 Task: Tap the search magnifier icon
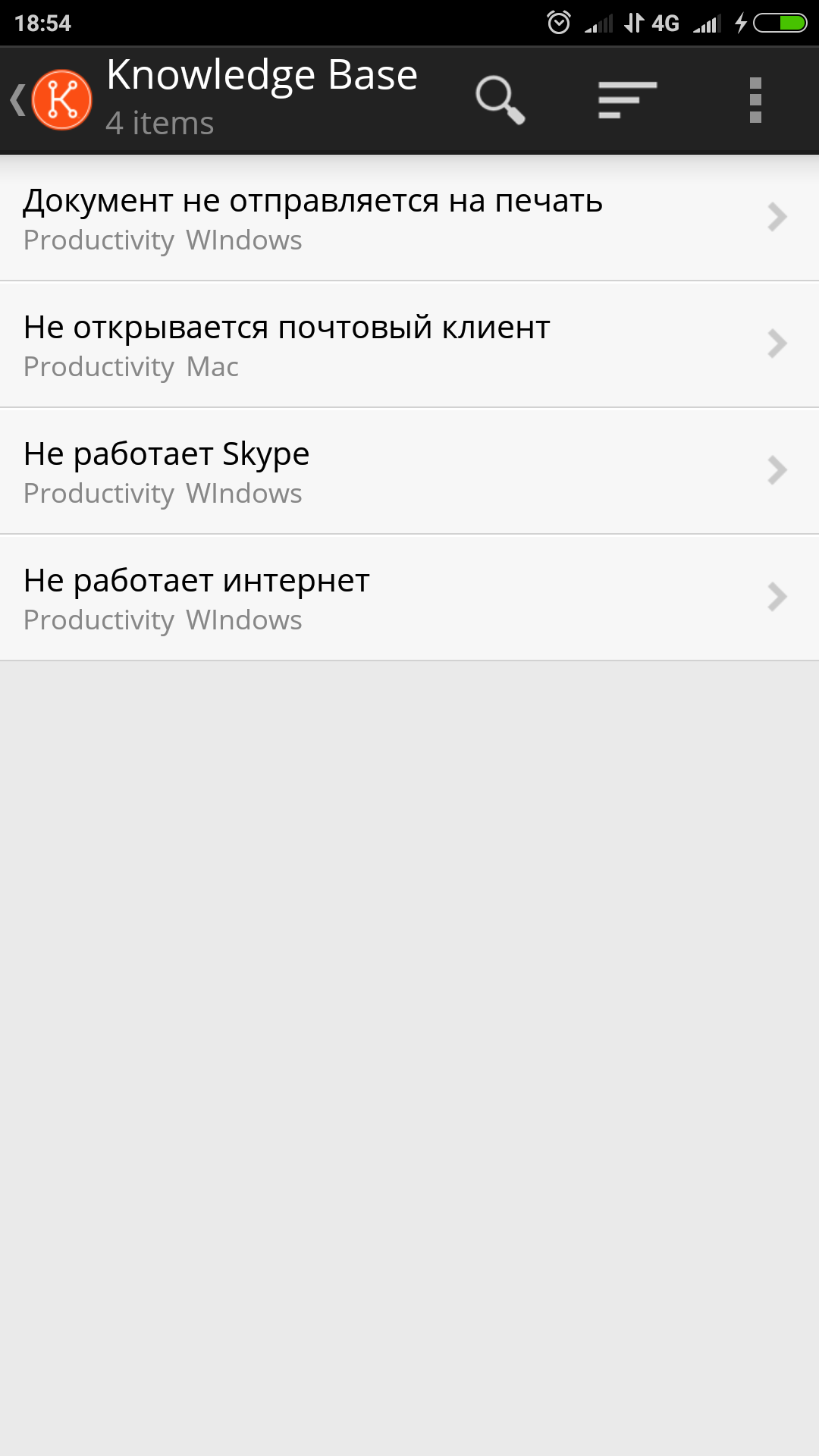coord(500,99)
